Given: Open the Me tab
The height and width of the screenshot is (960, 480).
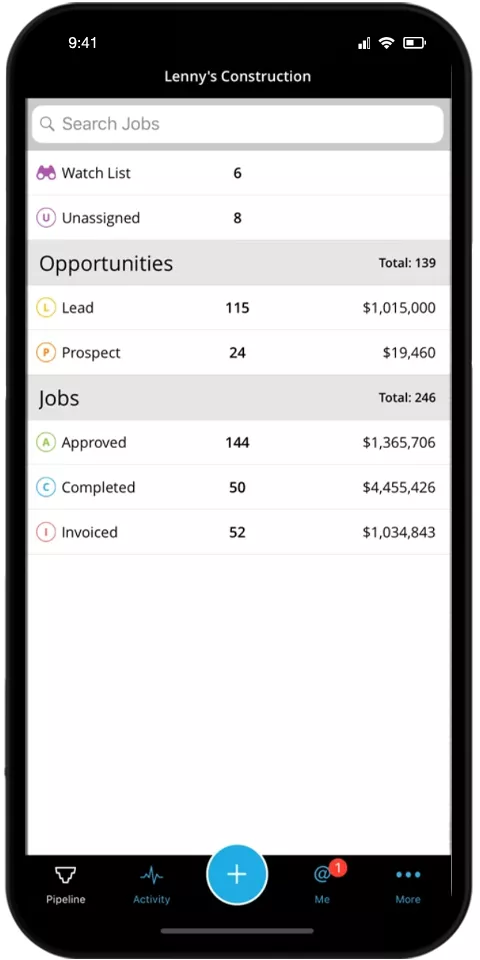Looking at the screenshot, I should pos(323,885).
